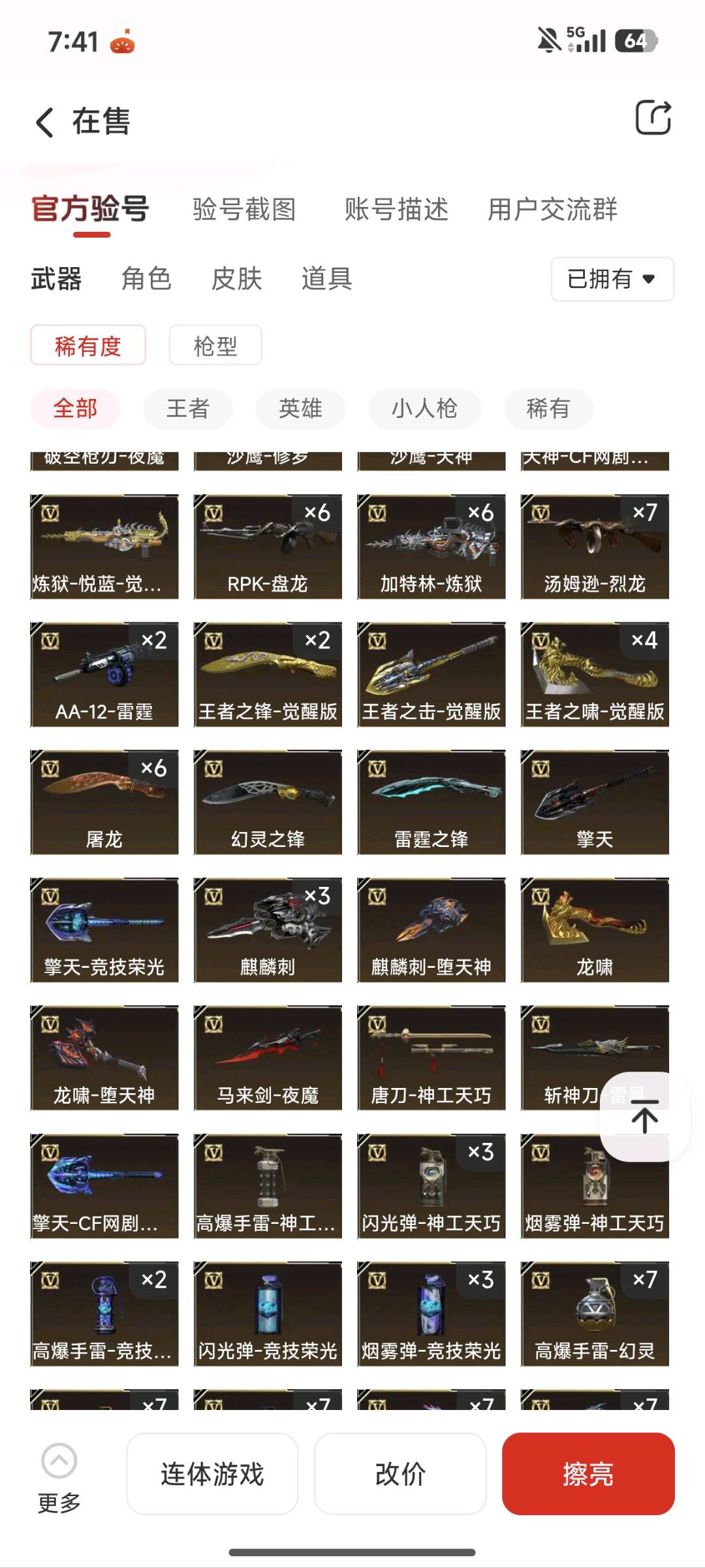This screenshot has height=1568, width=705.
Task: Select the 皮肤 category
Action: coord(236,279)
